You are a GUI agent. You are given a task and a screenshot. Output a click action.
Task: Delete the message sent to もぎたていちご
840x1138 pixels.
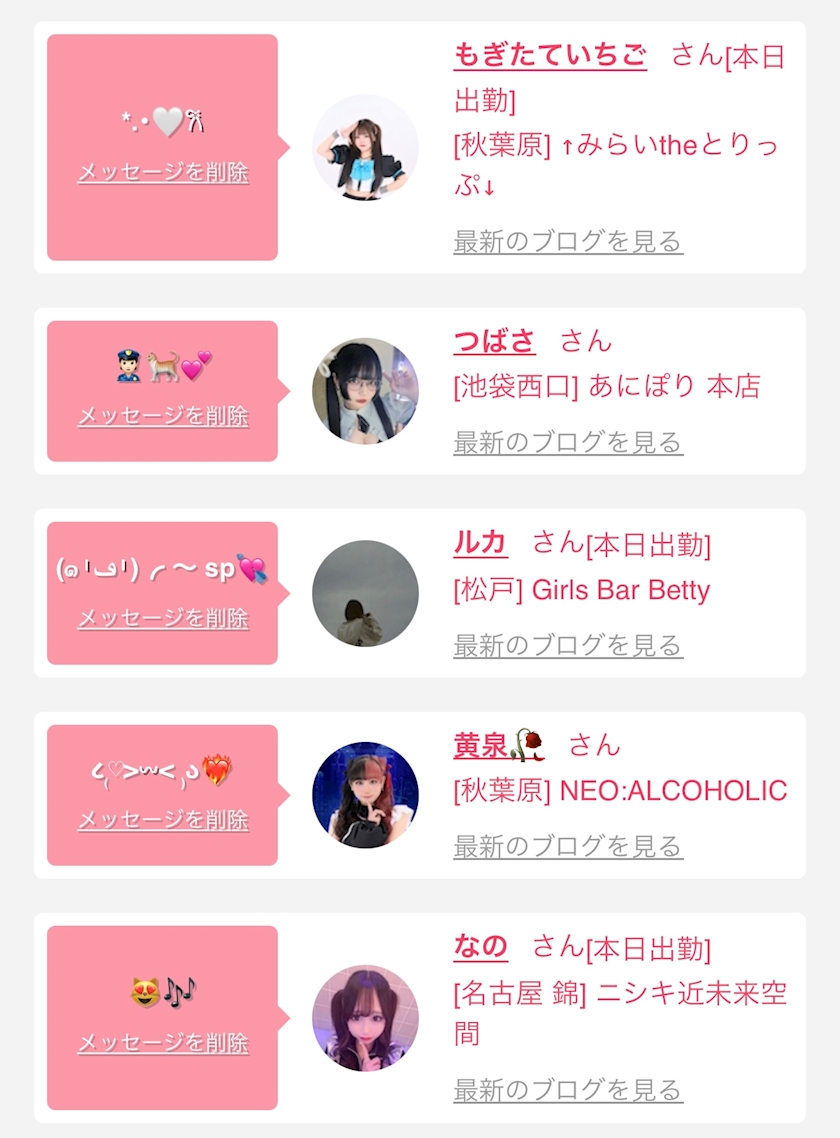pos(163,172)
